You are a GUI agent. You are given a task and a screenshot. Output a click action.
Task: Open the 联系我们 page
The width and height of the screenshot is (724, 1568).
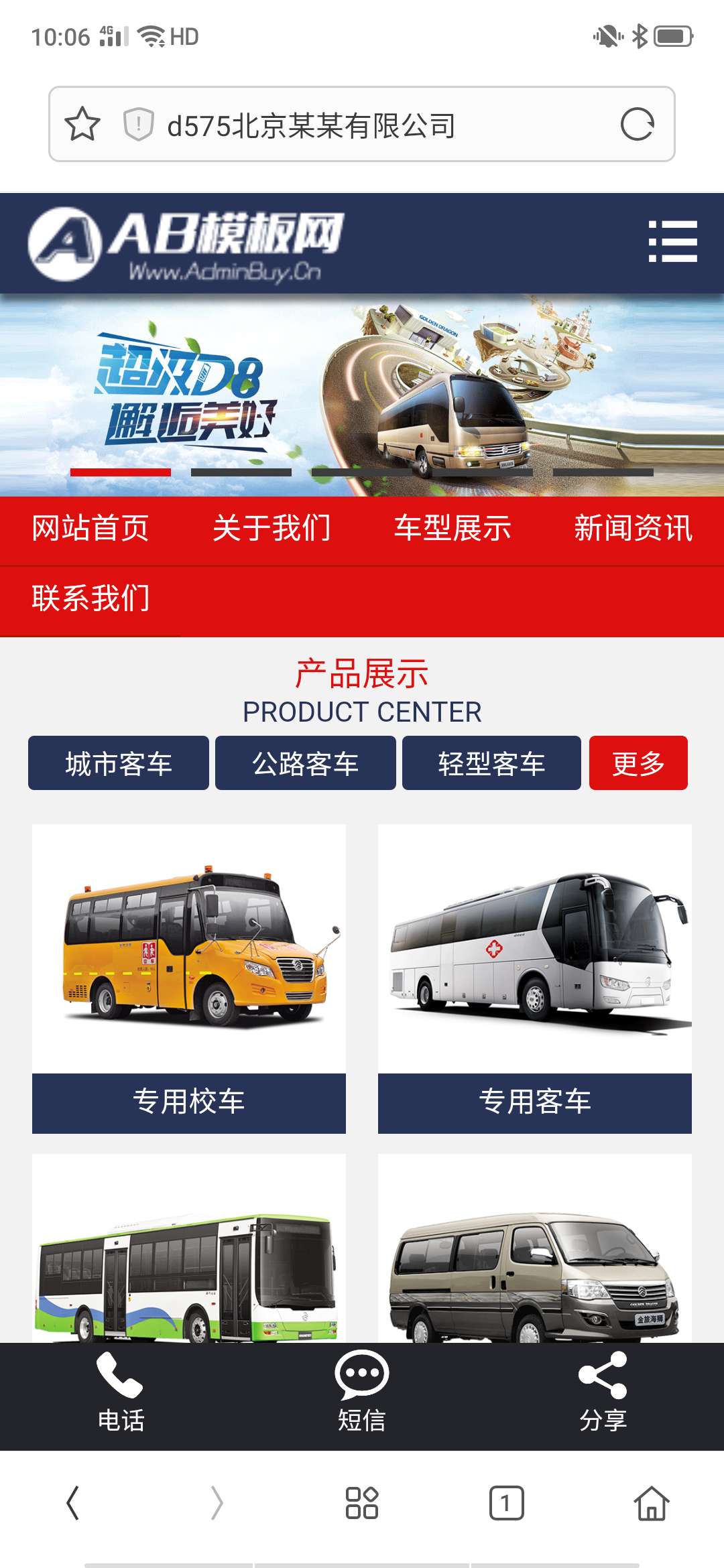point(90,598)
